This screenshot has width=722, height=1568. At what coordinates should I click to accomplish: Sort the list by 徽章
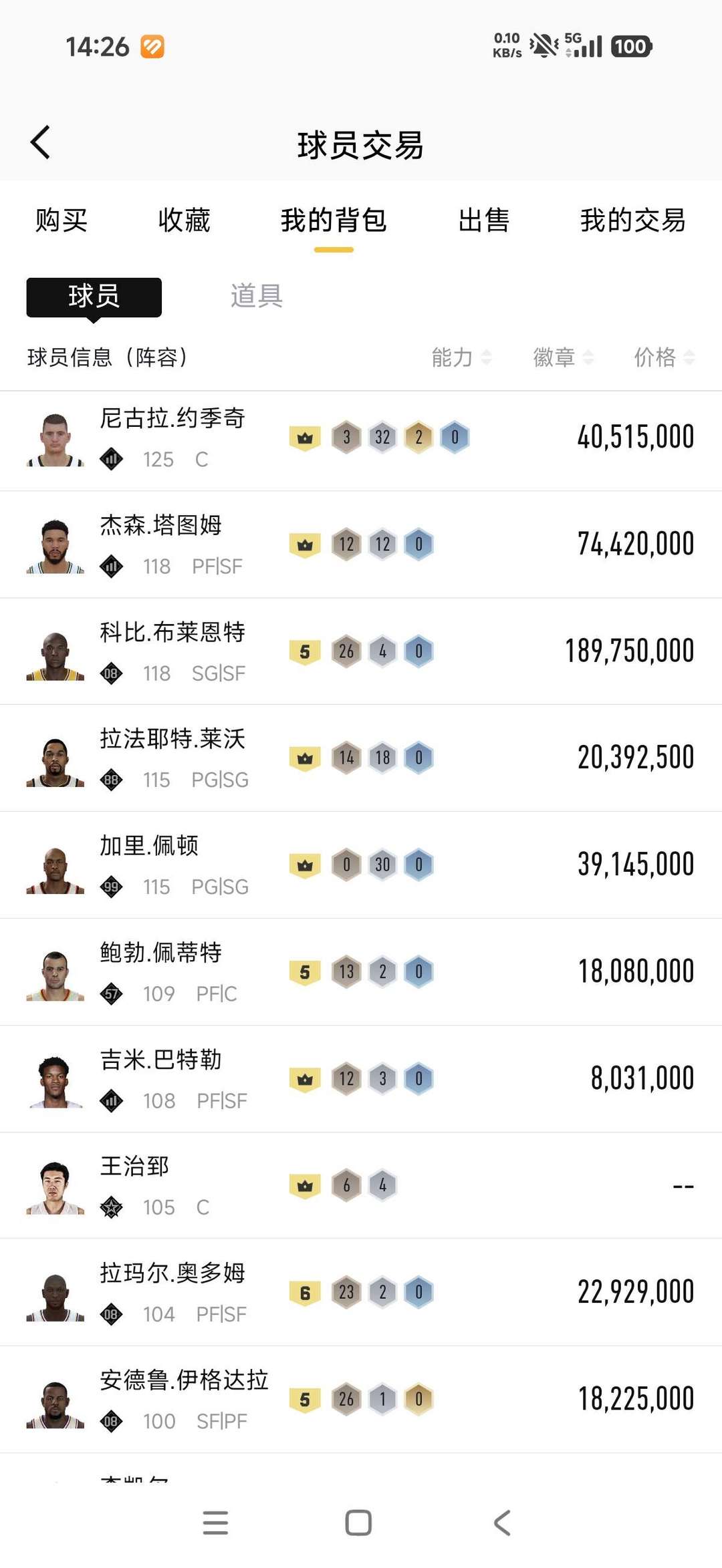(x=562, y=357)
